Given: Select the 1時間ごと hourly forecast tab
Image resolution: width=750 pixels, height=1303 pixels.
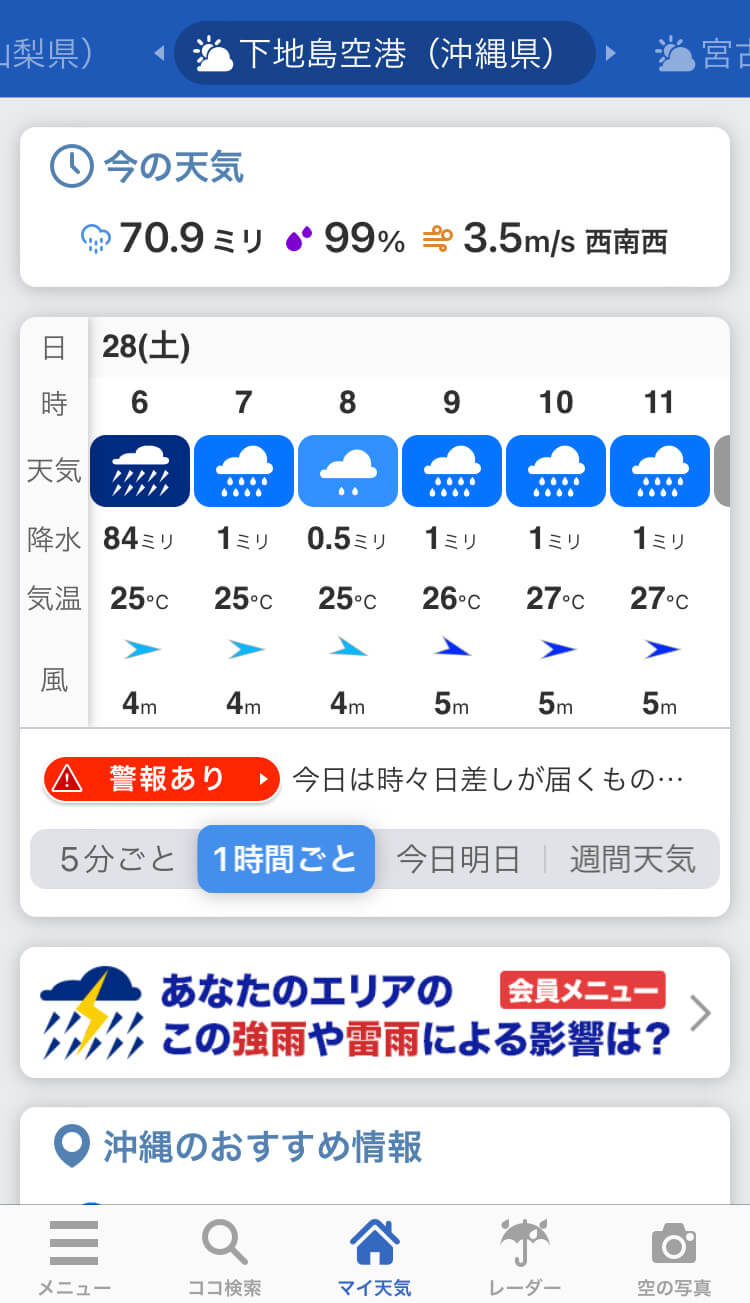Looking at the screenshot, I should pos(286,859).
